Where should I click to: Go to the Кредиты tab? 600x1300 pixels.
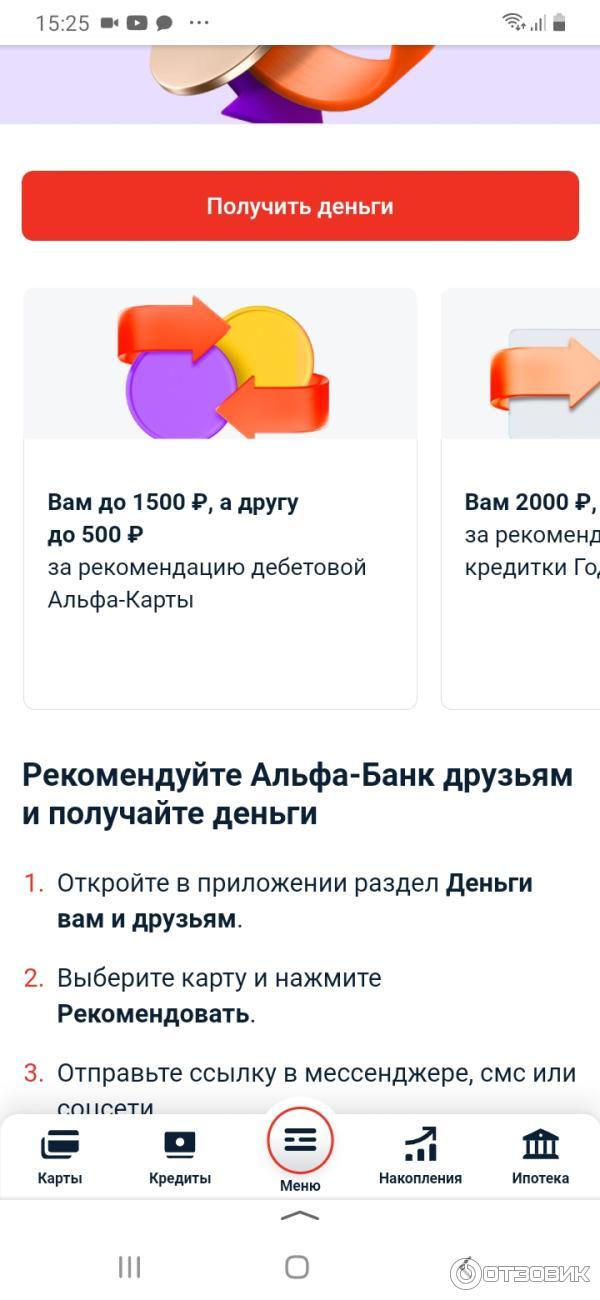[180, 1156]
